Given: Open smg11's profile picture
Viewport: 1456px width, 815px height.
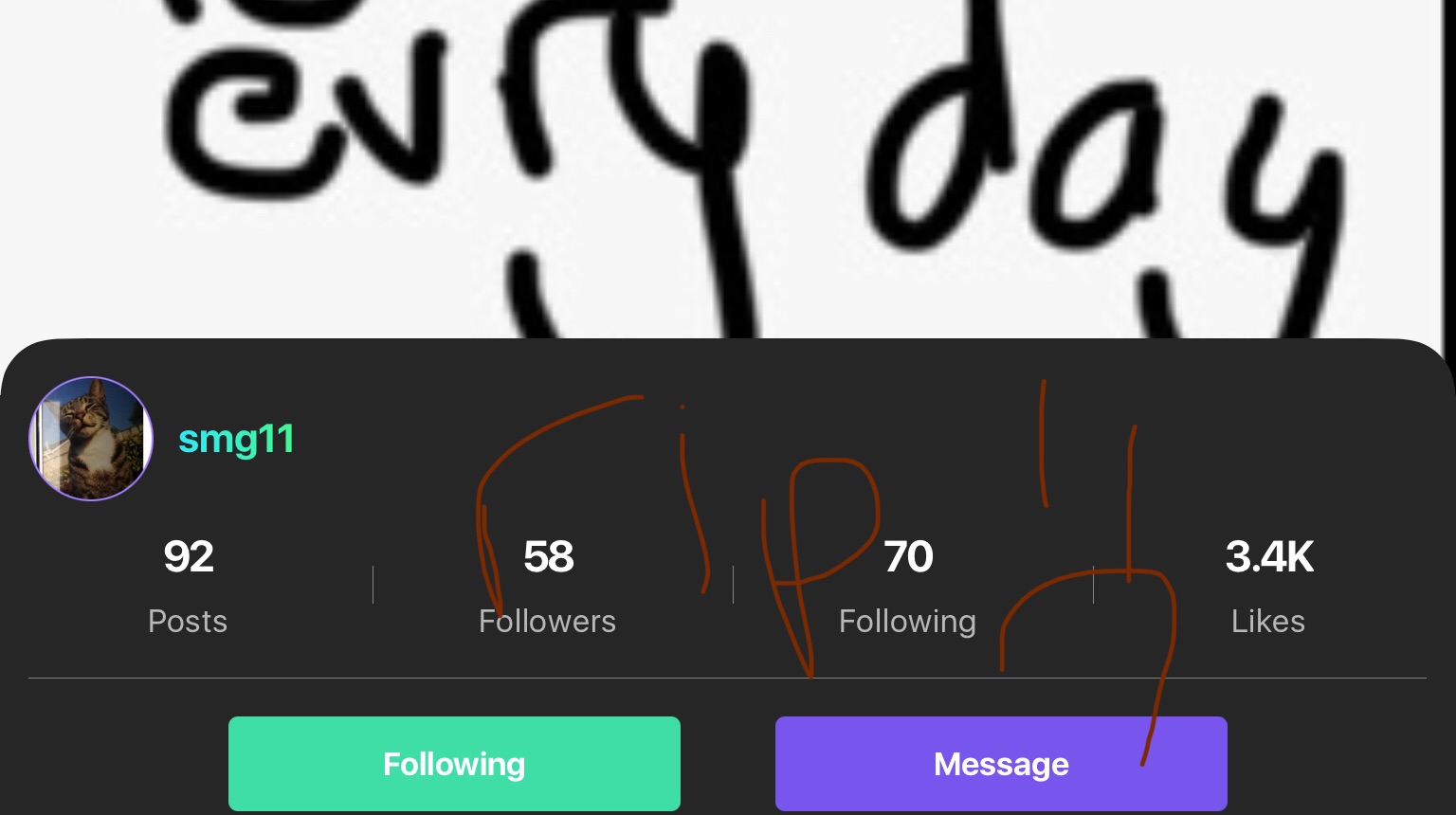Looking at the screenshot, I should [91, 439].
